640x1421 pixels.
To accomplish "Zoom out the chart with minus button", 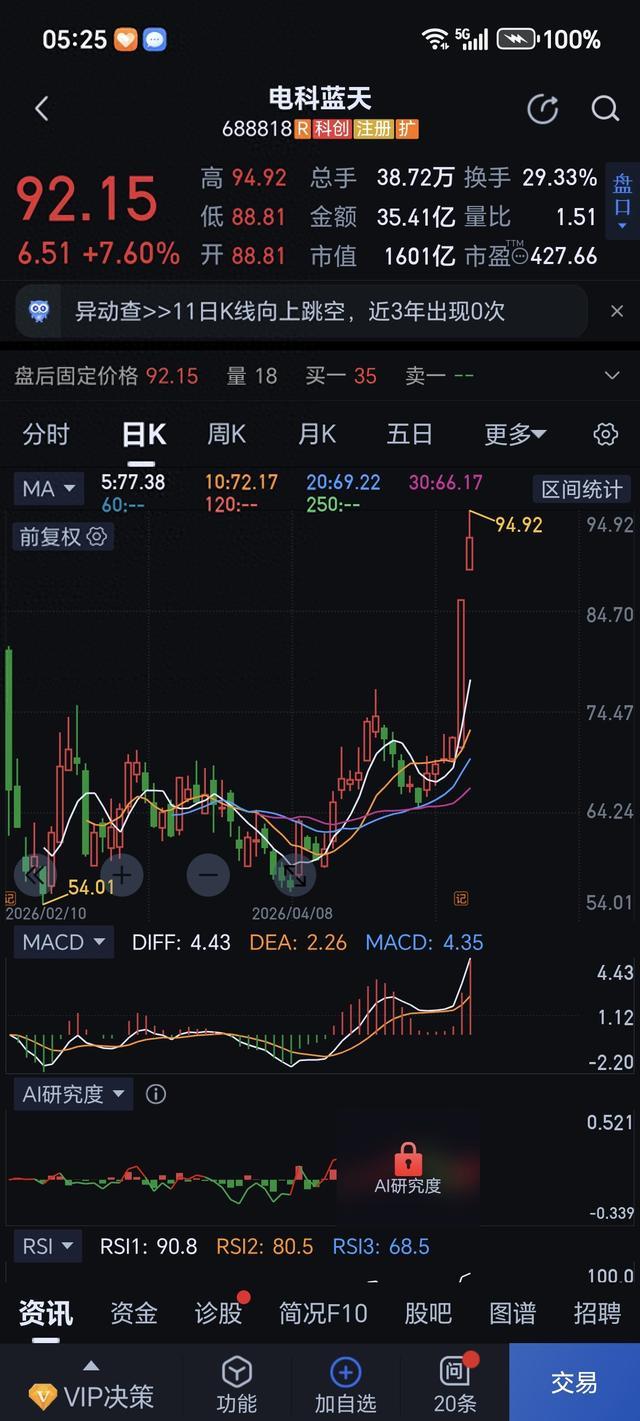I will pyautogui.click(x=208, y=875).
